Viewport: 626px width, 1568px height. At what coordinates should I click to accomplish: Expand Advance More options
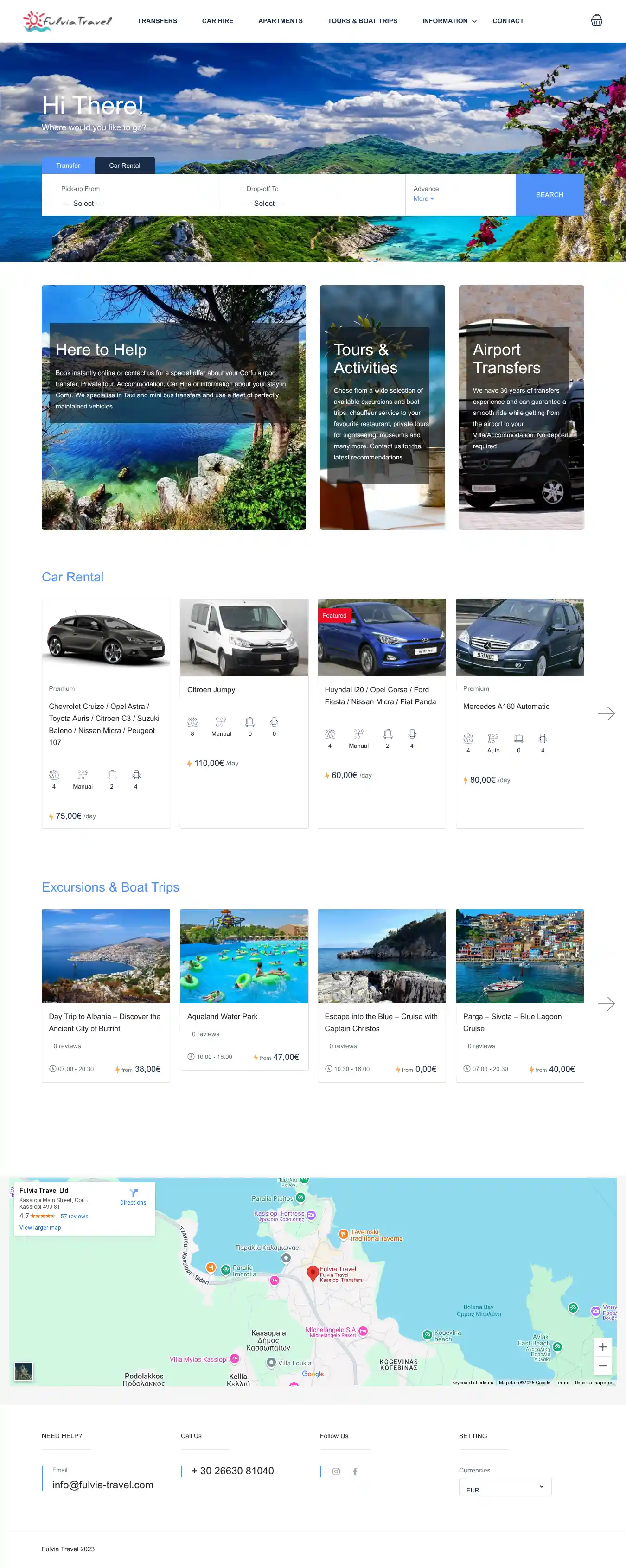pos(423,199)
